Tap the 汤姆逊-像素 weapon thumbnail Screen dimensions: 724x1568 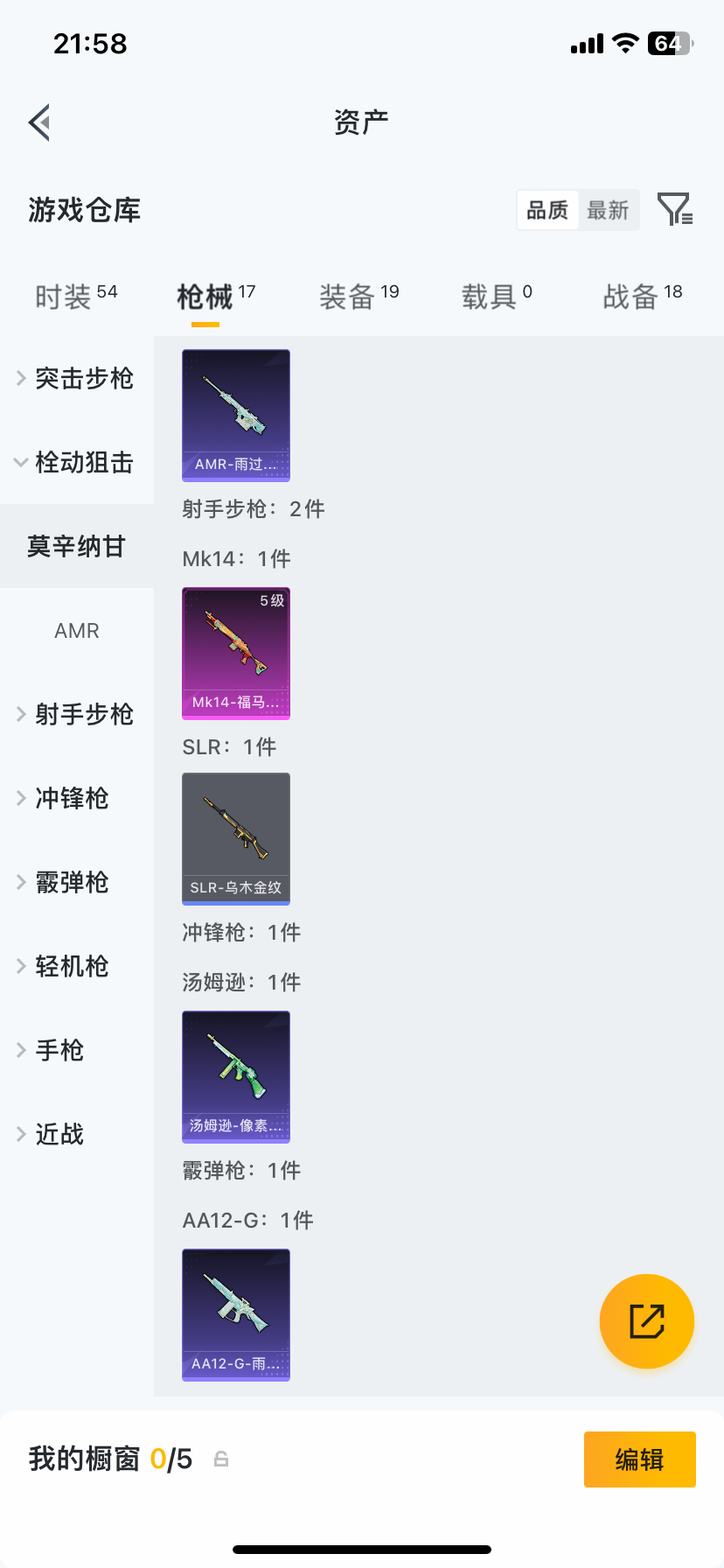235,1077
